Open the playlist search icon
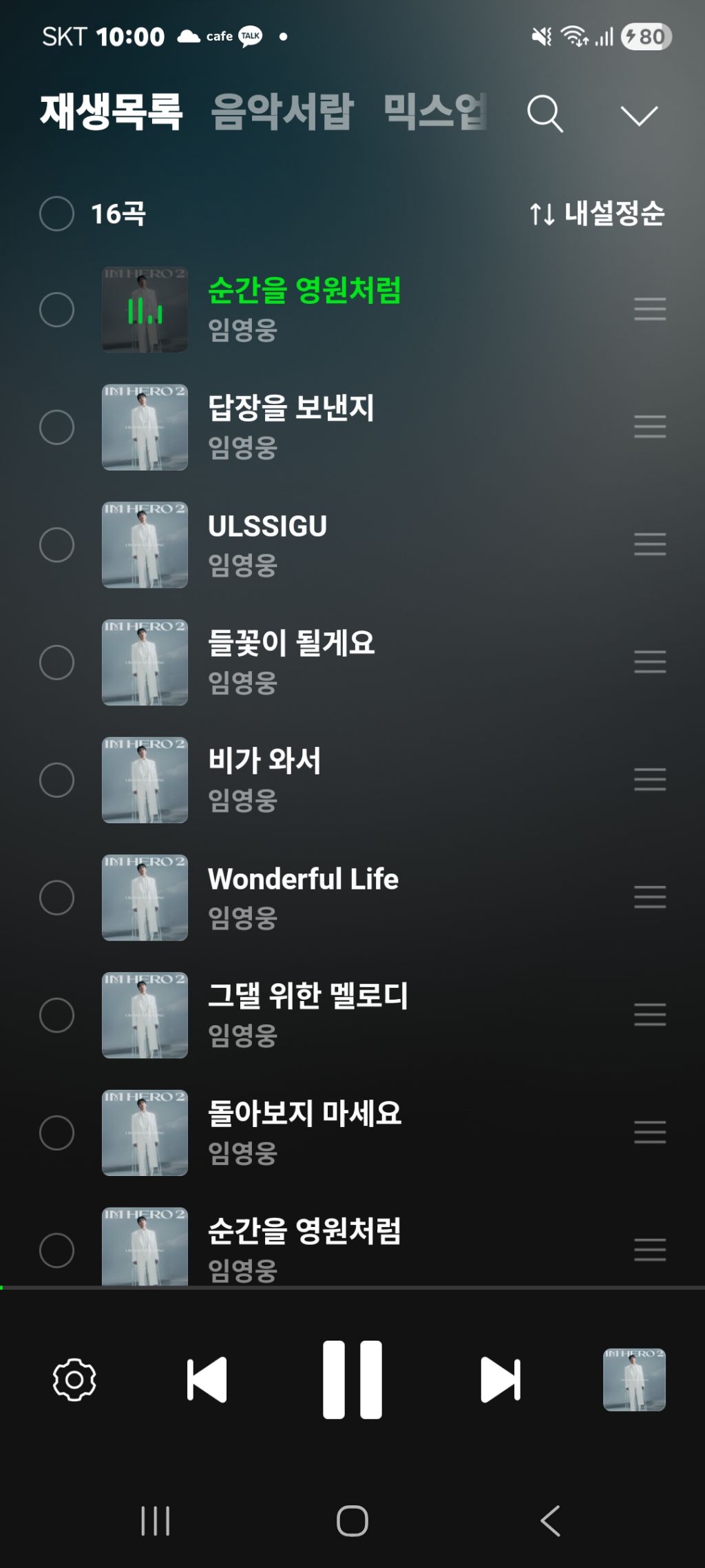The image size is (705, 1568). 545,114
